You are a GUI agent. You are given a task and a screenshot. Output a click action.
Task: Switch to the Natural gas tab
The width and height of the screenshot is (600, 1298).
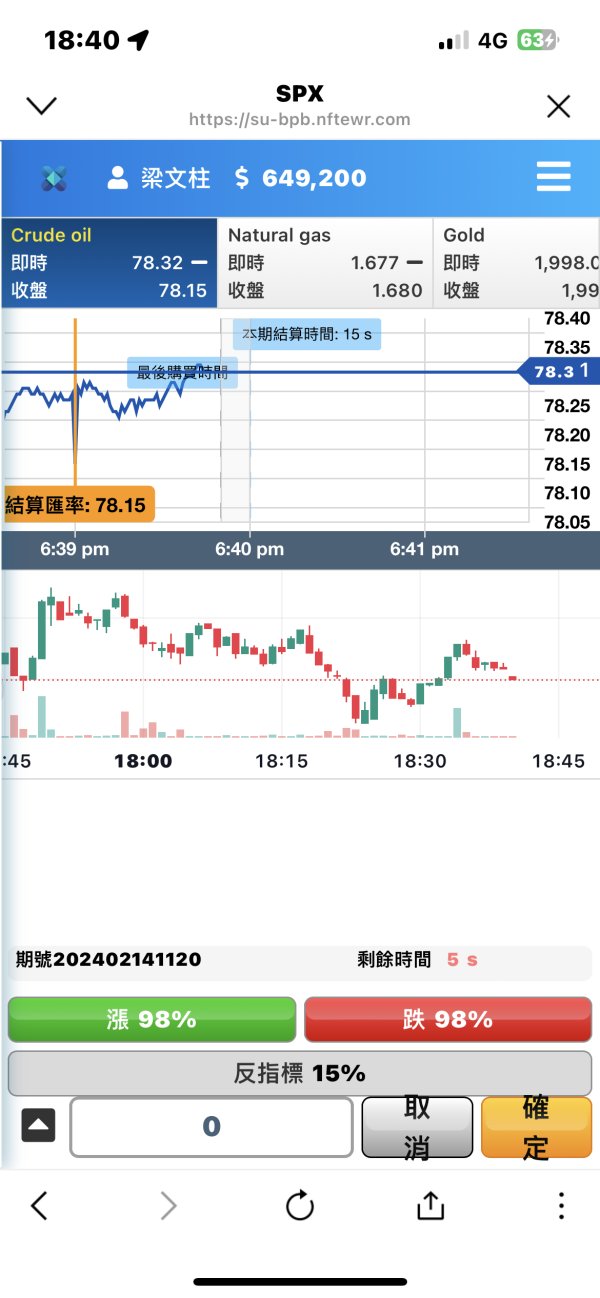[324, 263]
